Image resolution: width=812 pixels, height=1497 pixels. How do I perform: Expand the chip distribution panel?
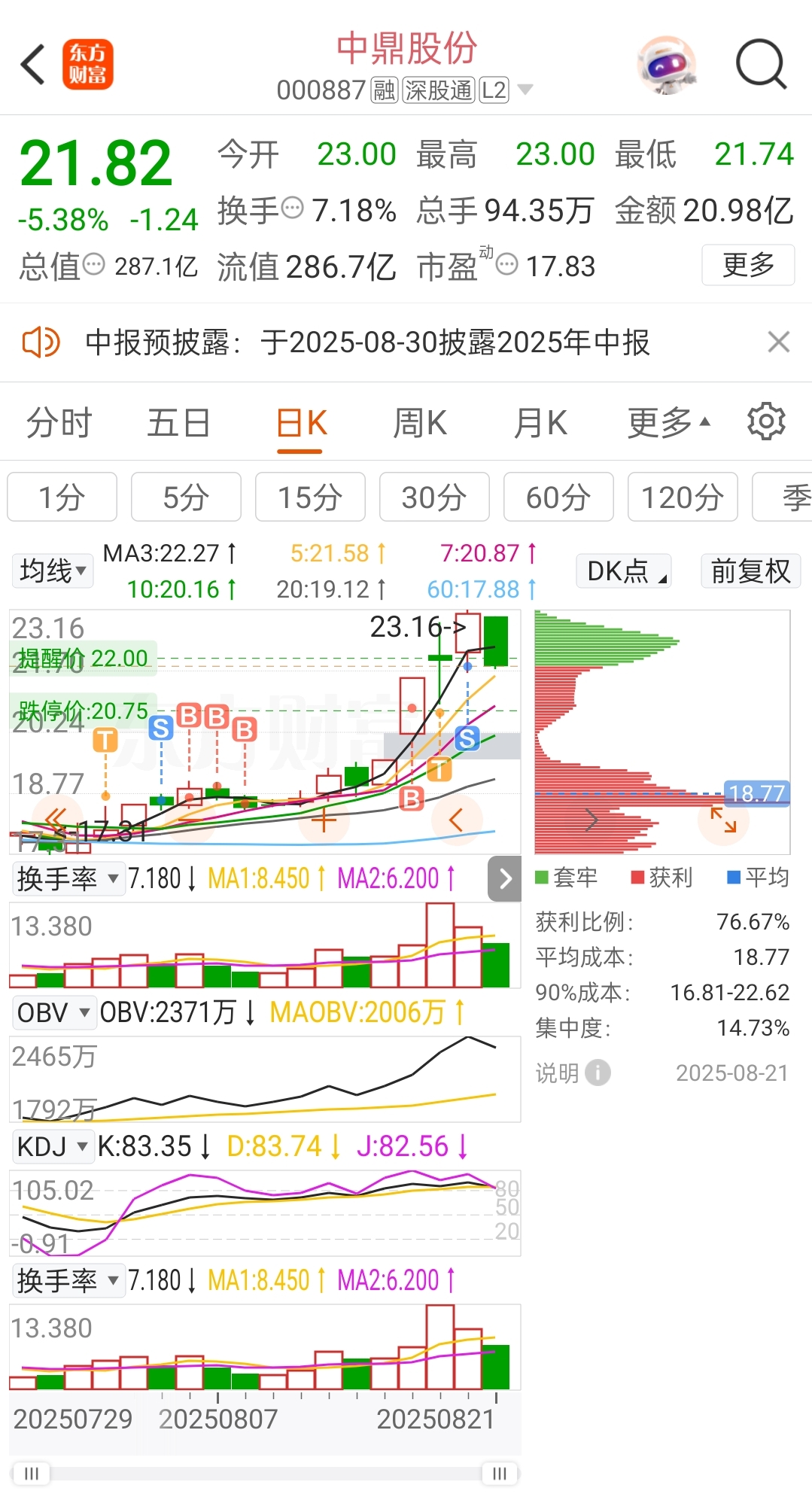pos(724,820)
